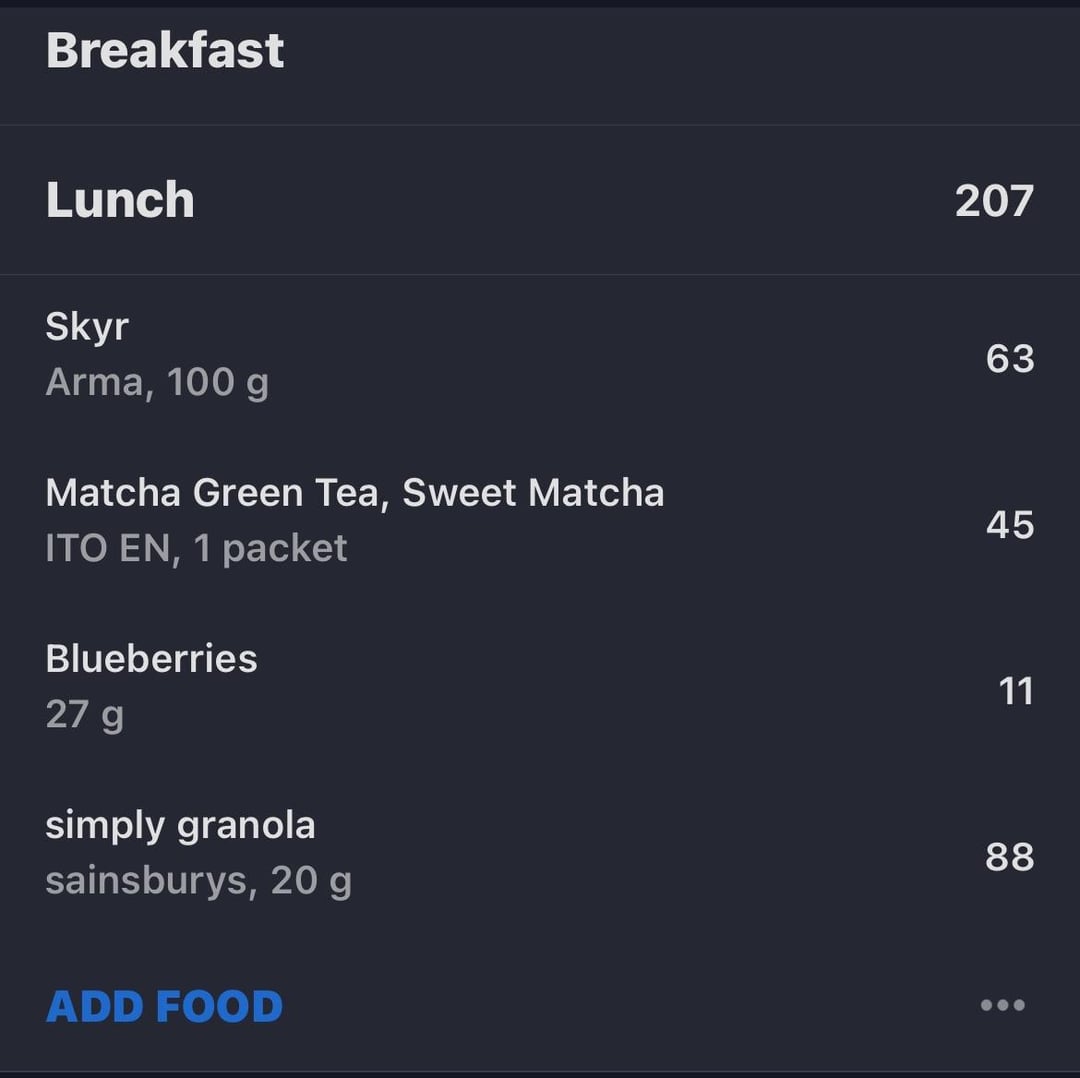Tap ADD FOOD under Lunch
This screenshot has width=1080, height=1078.
pyautogui.click(x=164, y=1006)
